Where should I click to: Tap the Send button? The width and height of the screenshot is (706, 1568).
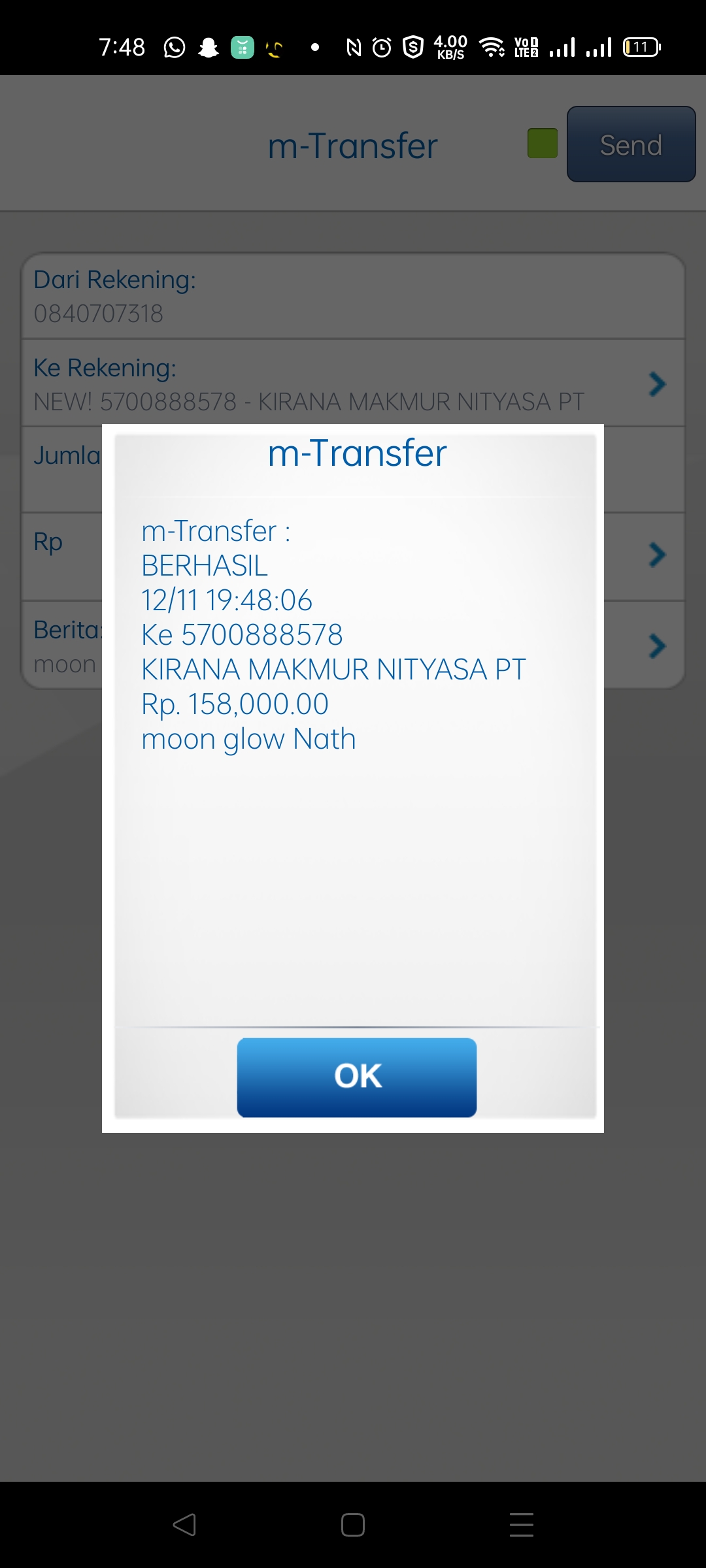click(631, 144)
